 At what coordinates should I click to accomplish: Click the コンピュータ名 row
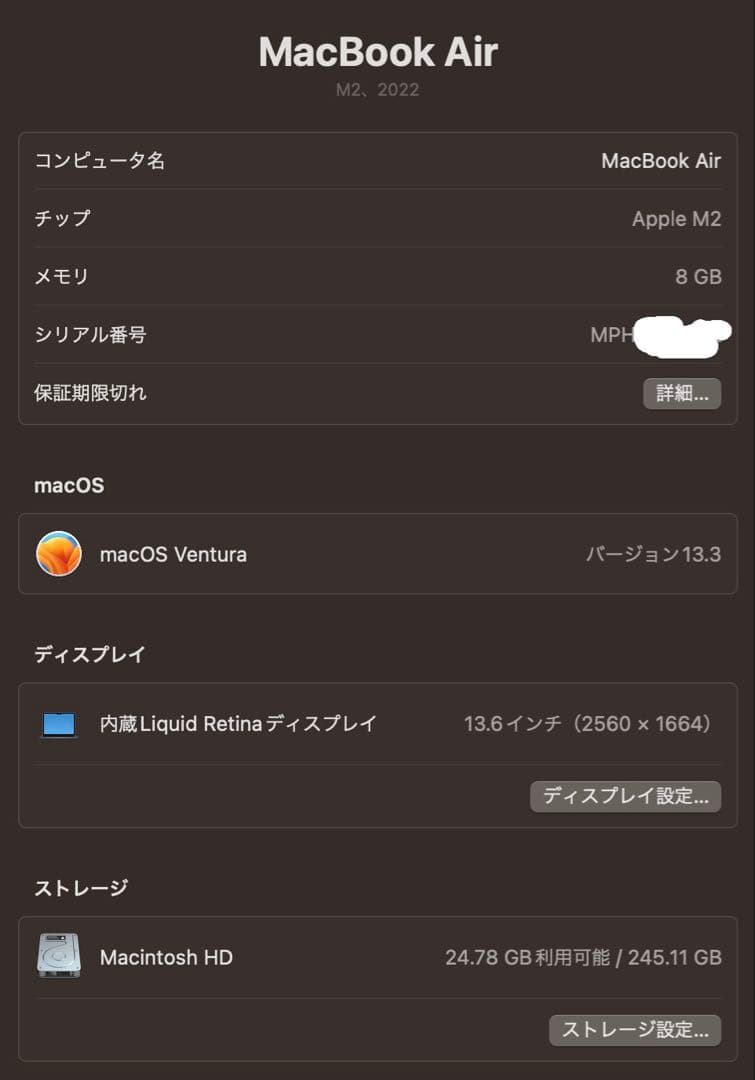click(x=101, y=160)
